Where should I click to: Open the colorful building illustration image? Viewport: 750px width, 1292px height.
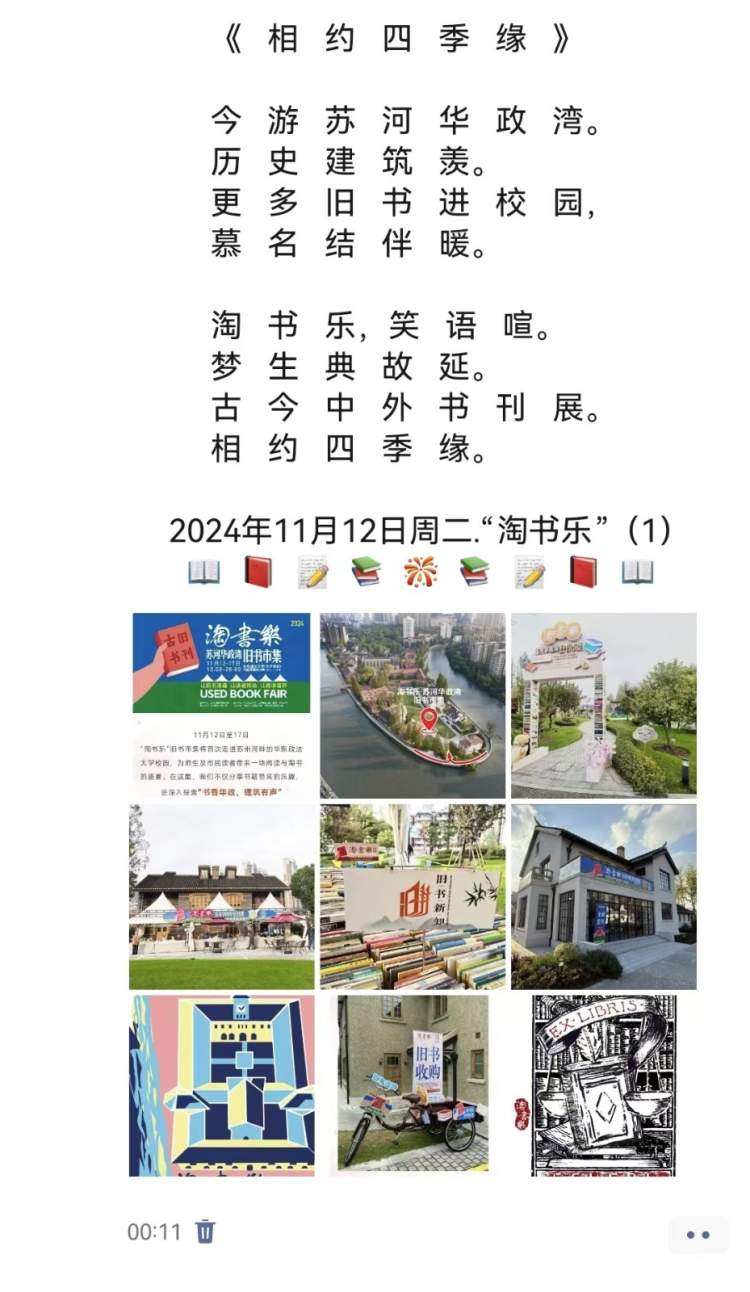tap(222, 1086)
